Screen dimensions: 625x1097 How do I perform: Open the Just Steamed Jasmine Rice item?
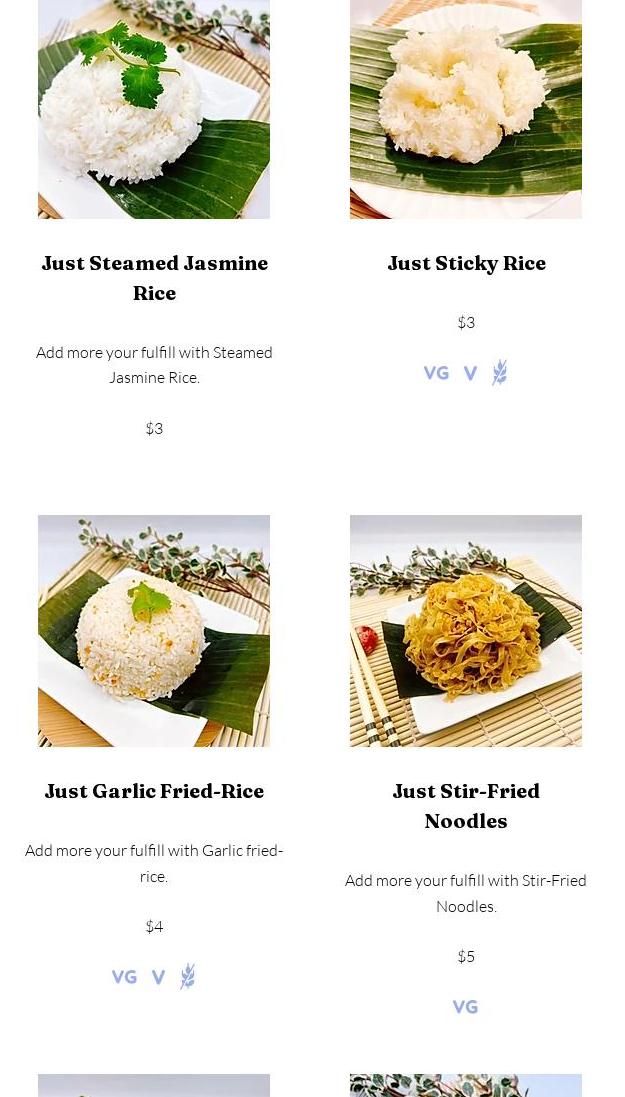click(154, 277)
